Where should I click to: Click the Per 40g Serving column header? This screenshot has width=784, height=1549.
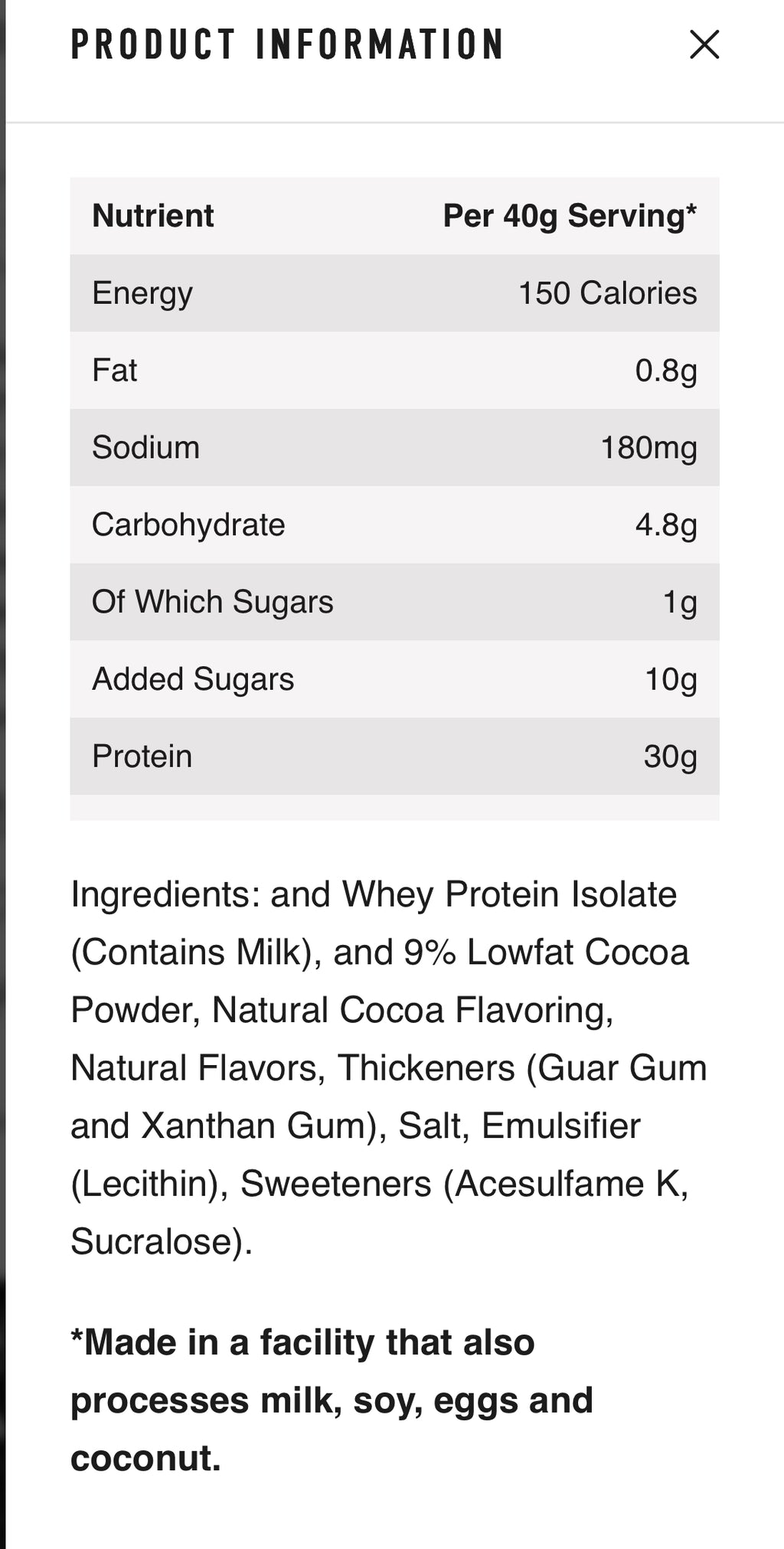[x=570, y=215]
